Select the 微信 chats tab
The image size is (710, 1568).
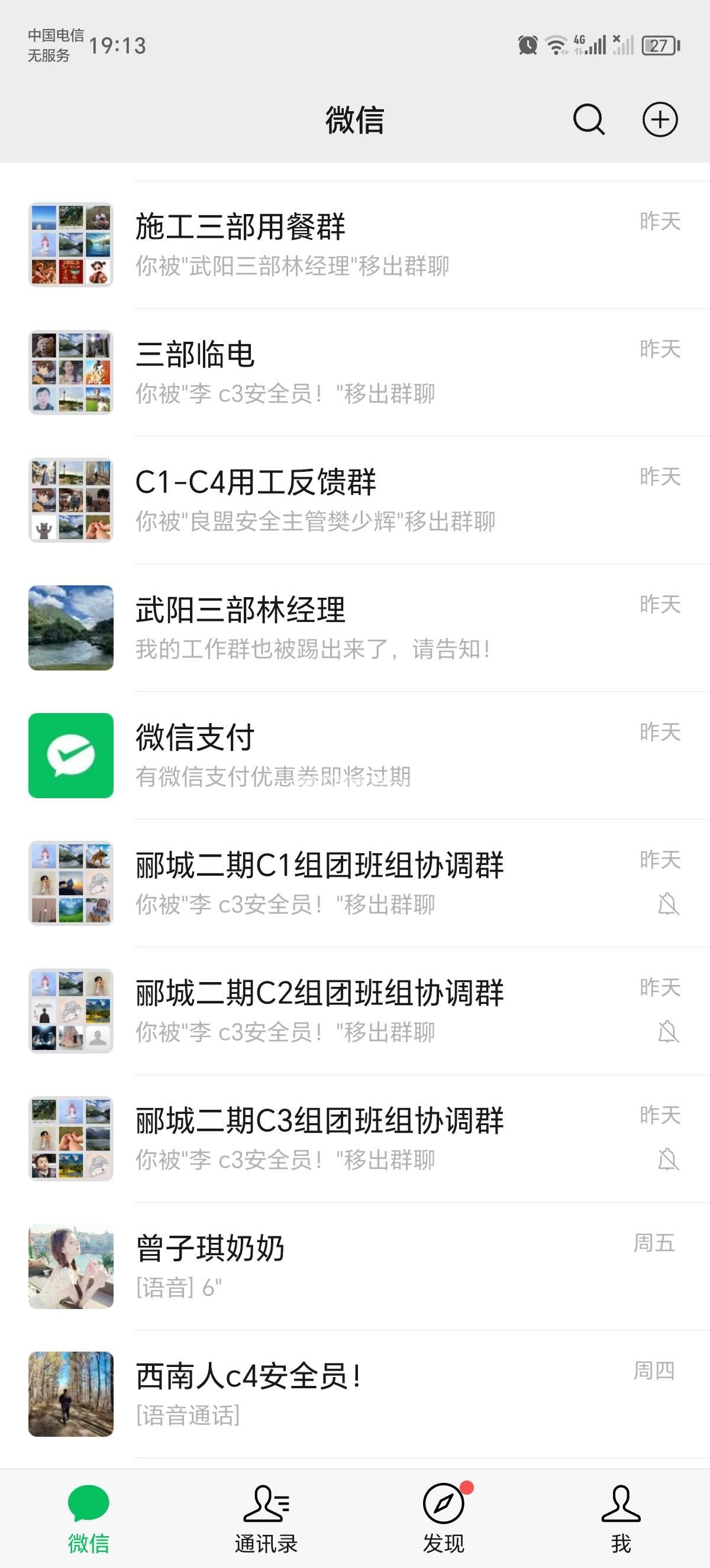(89, 1518)
